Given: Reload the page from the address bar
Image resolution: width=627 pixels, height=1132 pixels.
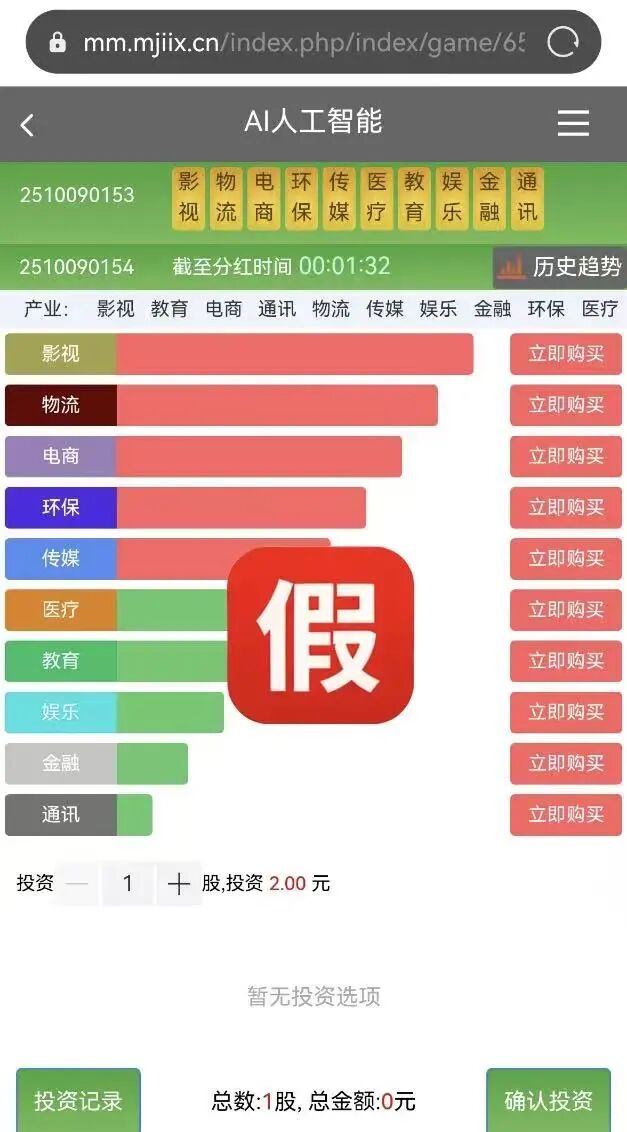Looking at the screenshot, I should [563, 43].
